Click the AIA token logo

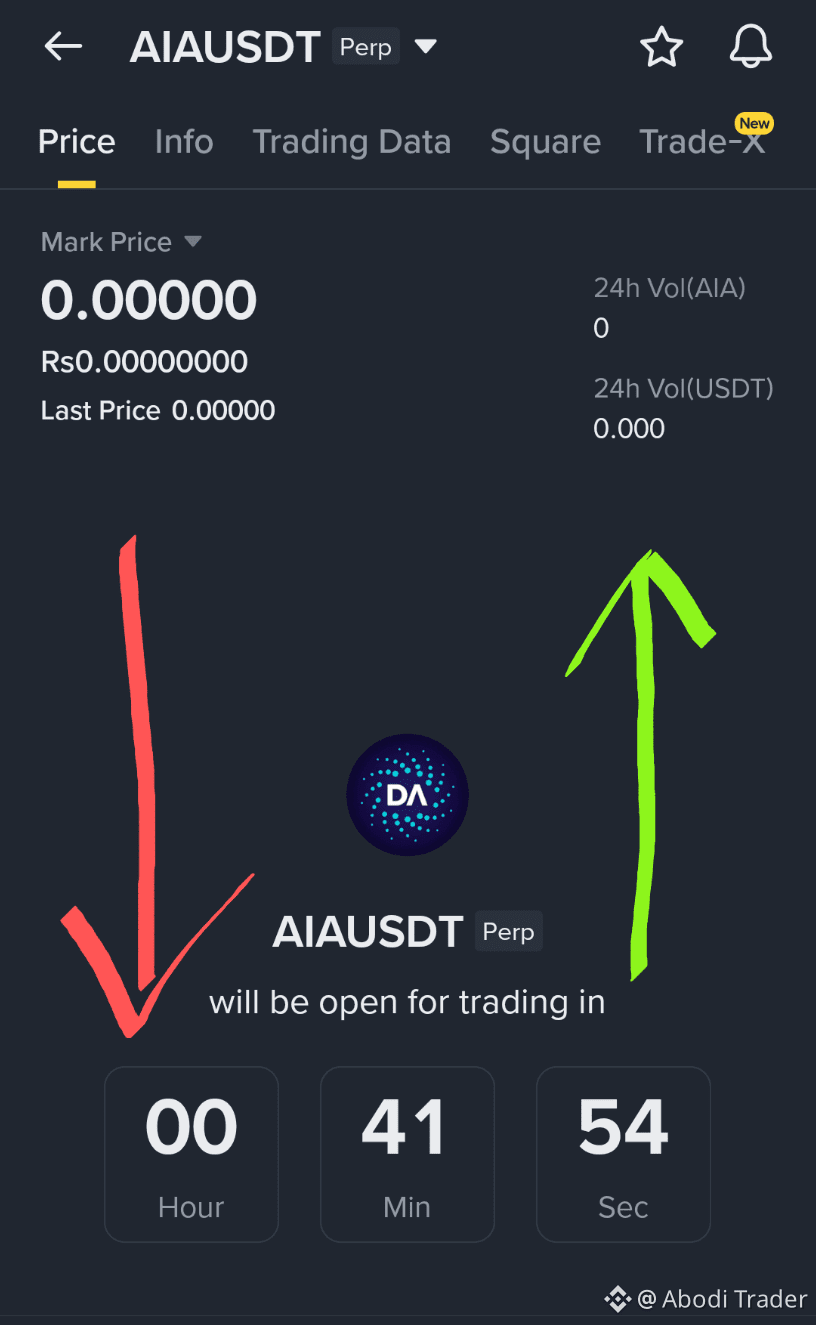[407, 795]
